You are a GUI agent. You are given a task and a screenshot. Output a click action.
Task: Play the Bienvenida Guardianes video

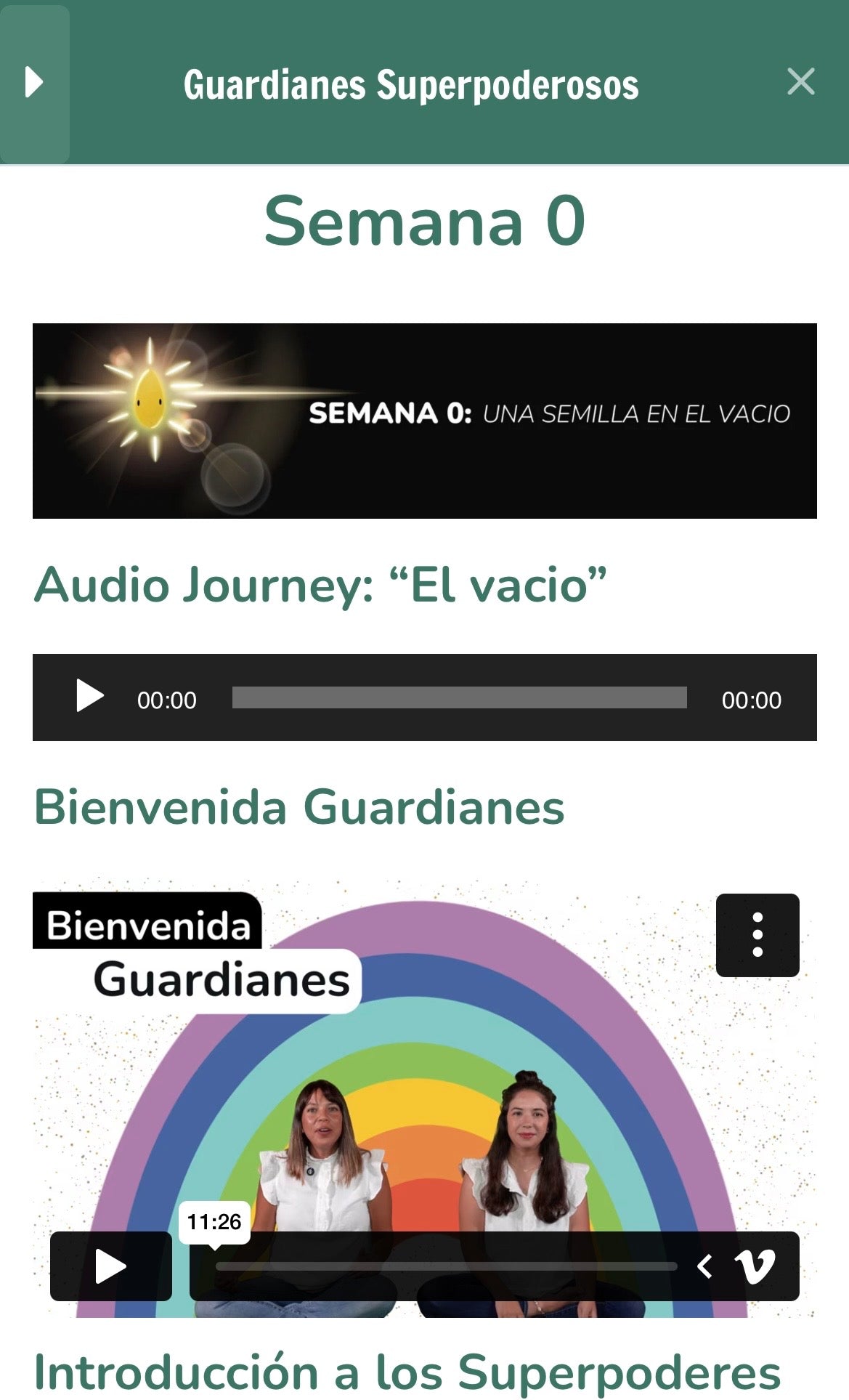click(110, 1267)
